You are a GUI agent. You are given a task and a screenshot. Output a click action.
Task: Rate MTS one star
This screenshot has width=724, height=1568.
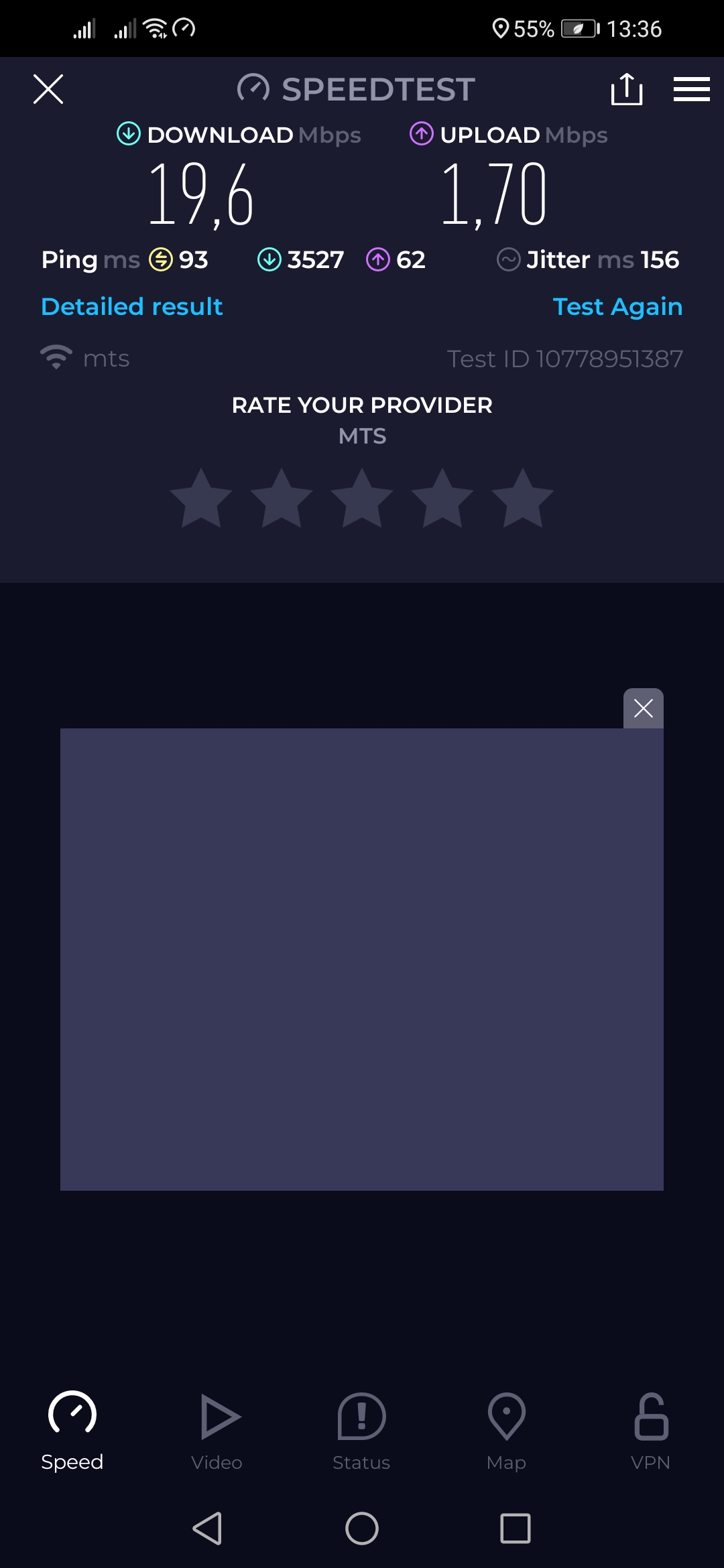201,499
